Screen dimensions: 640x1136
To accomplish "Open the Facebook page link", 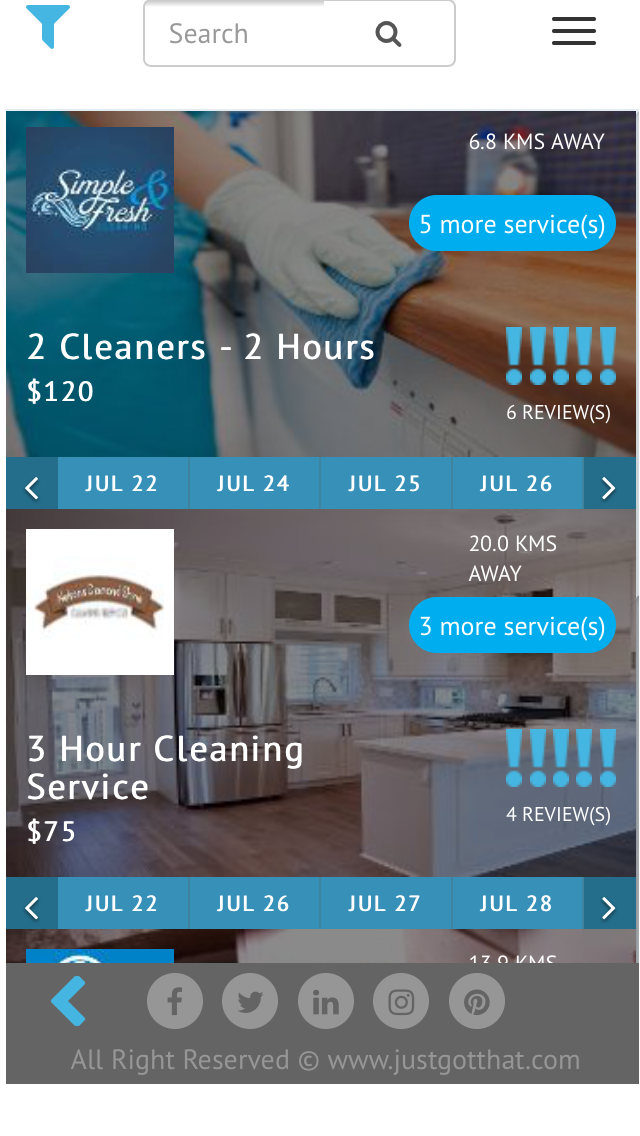I will pyautogui.click(x=175, y=1002).
